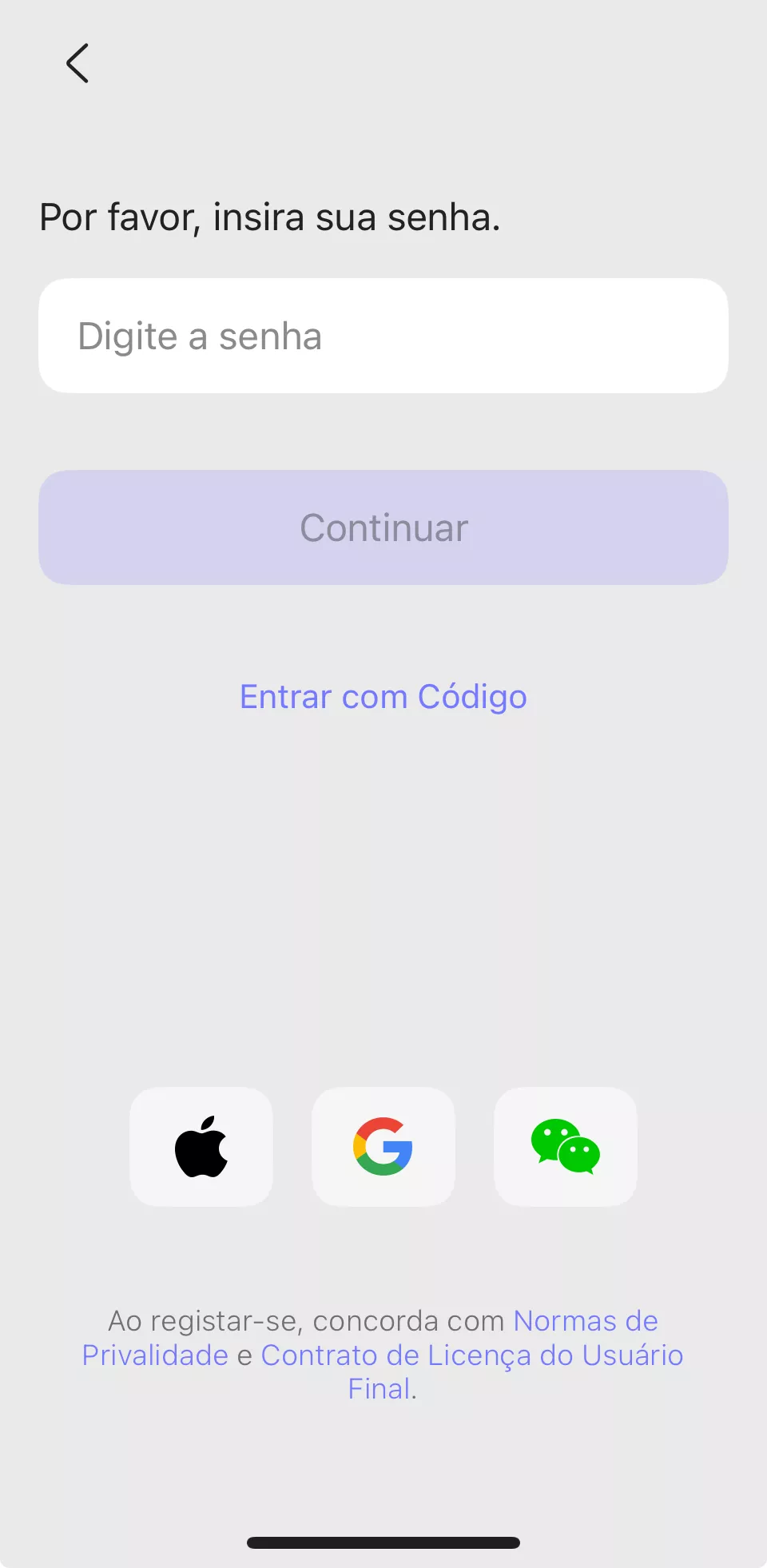Activate the Google sign-in tile
This screenshot has width=767, height=1568.
383,1146
